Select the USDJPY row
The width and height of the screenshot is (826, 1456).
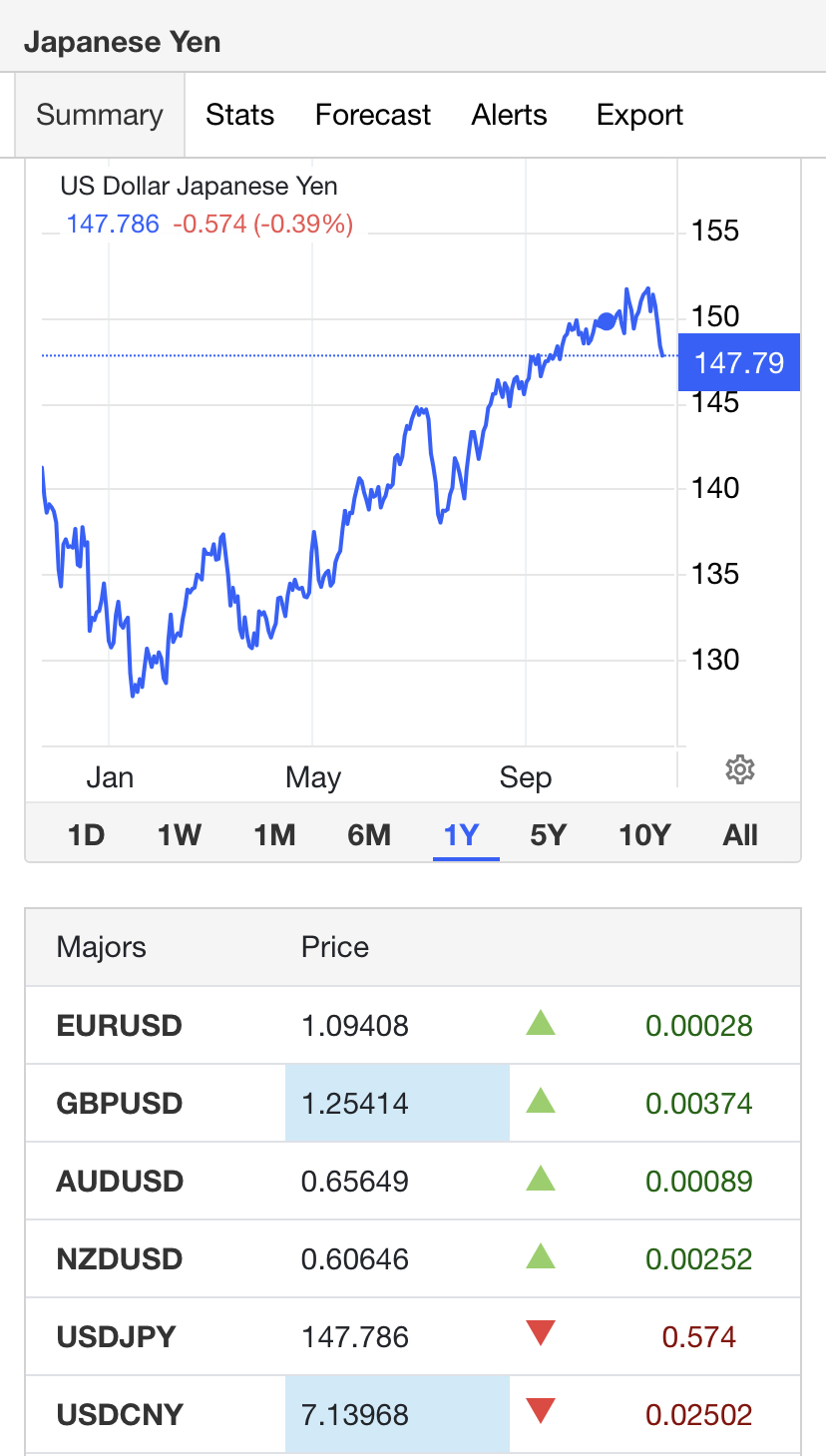pyautogui.click(x=413, y=1336)
